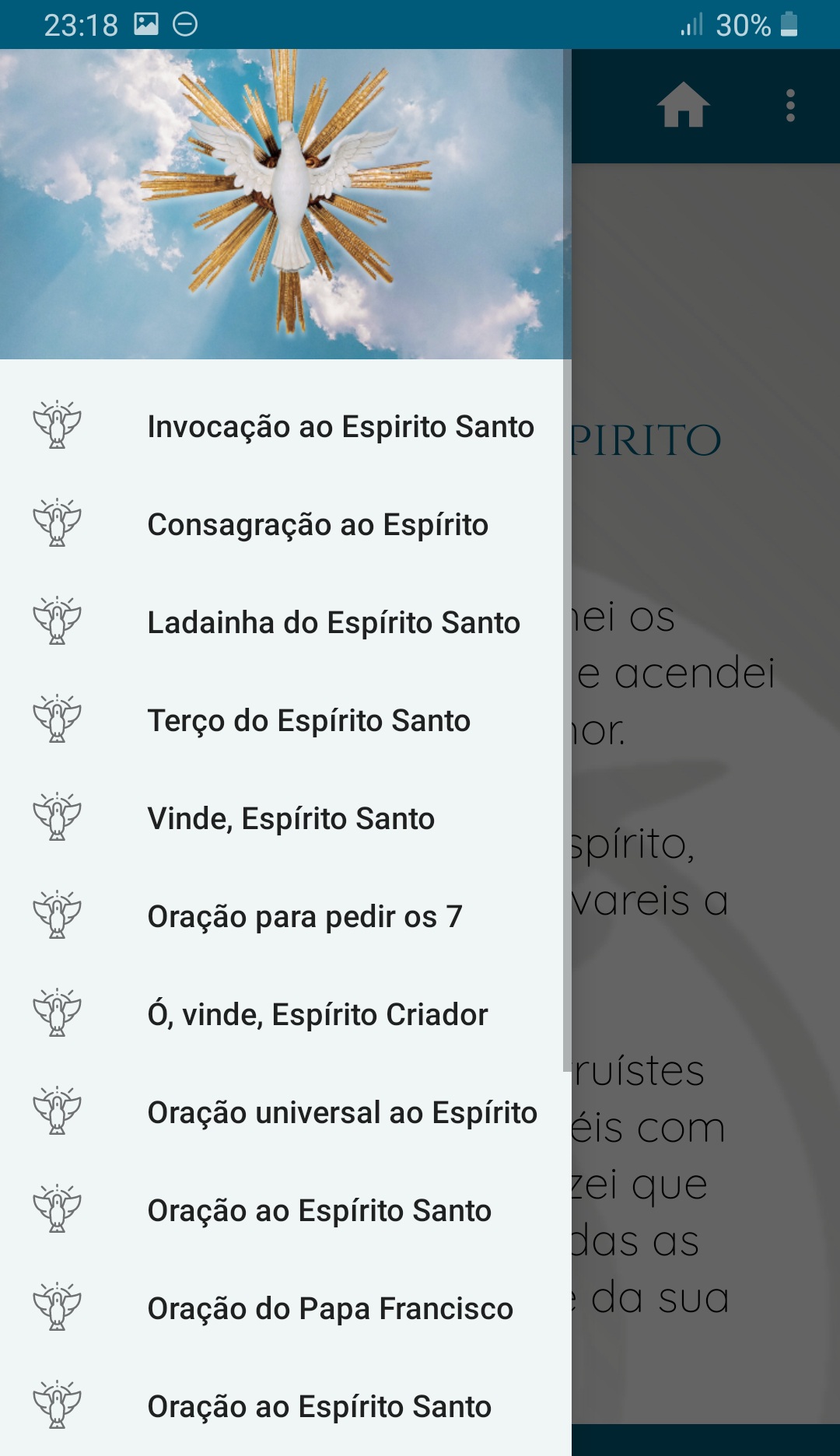Open the Vinde, Espírito Santo prayer

click(x=291, y=819)
